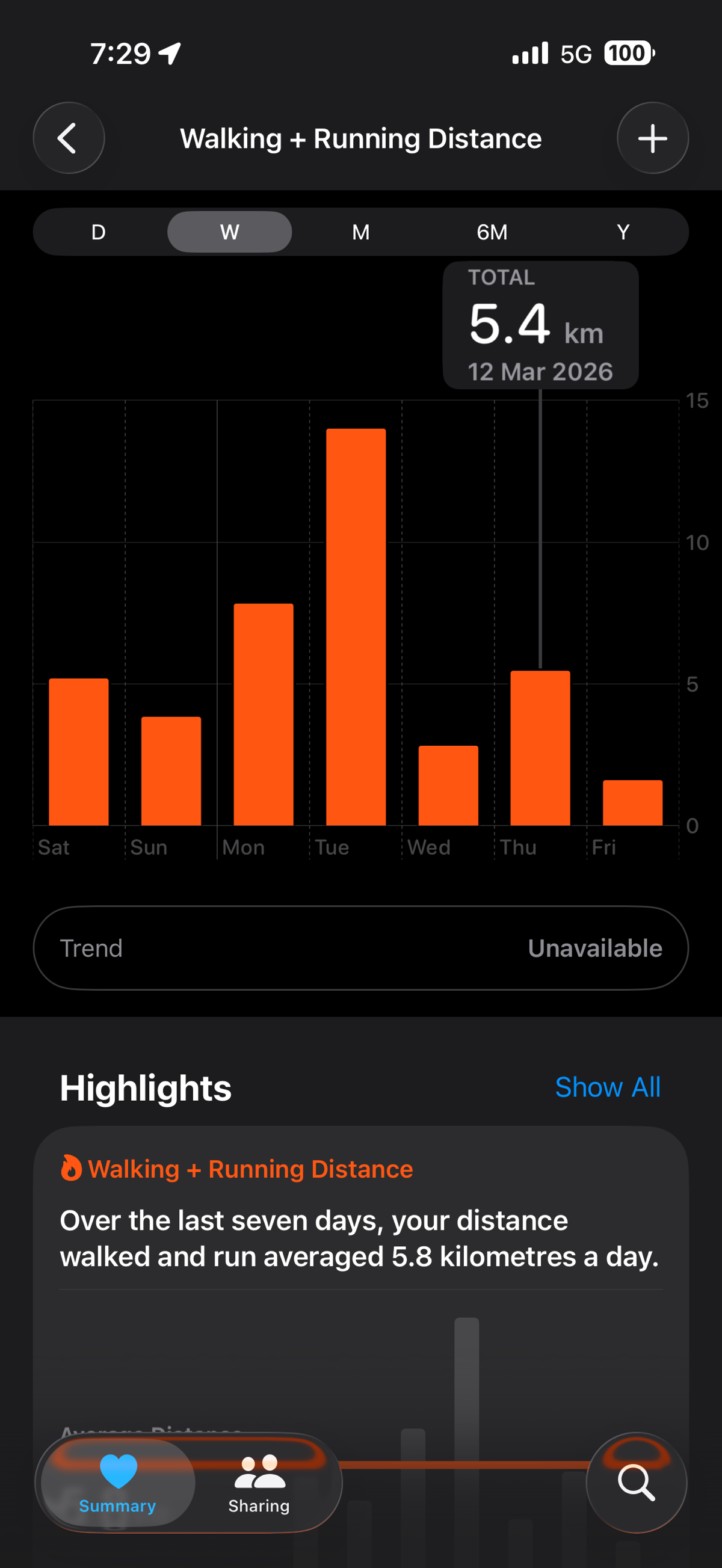
Task: Select the Tue bar in the chart
Action: [356, 627]
